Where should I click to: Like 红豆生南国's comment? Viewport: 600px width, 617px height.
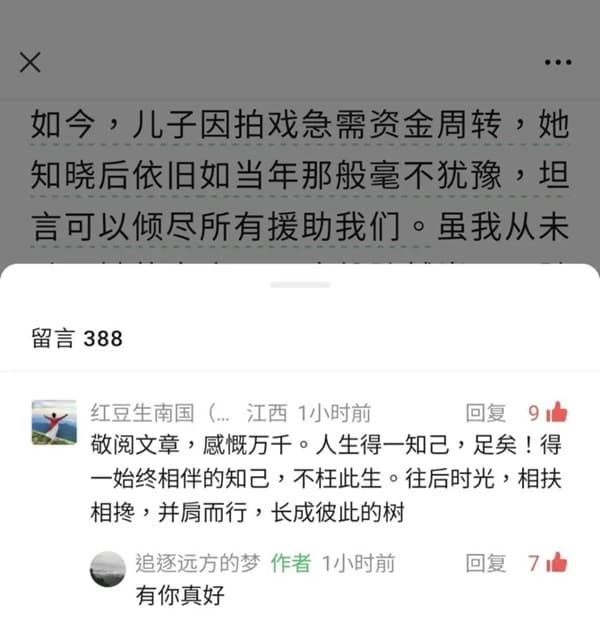557,412
